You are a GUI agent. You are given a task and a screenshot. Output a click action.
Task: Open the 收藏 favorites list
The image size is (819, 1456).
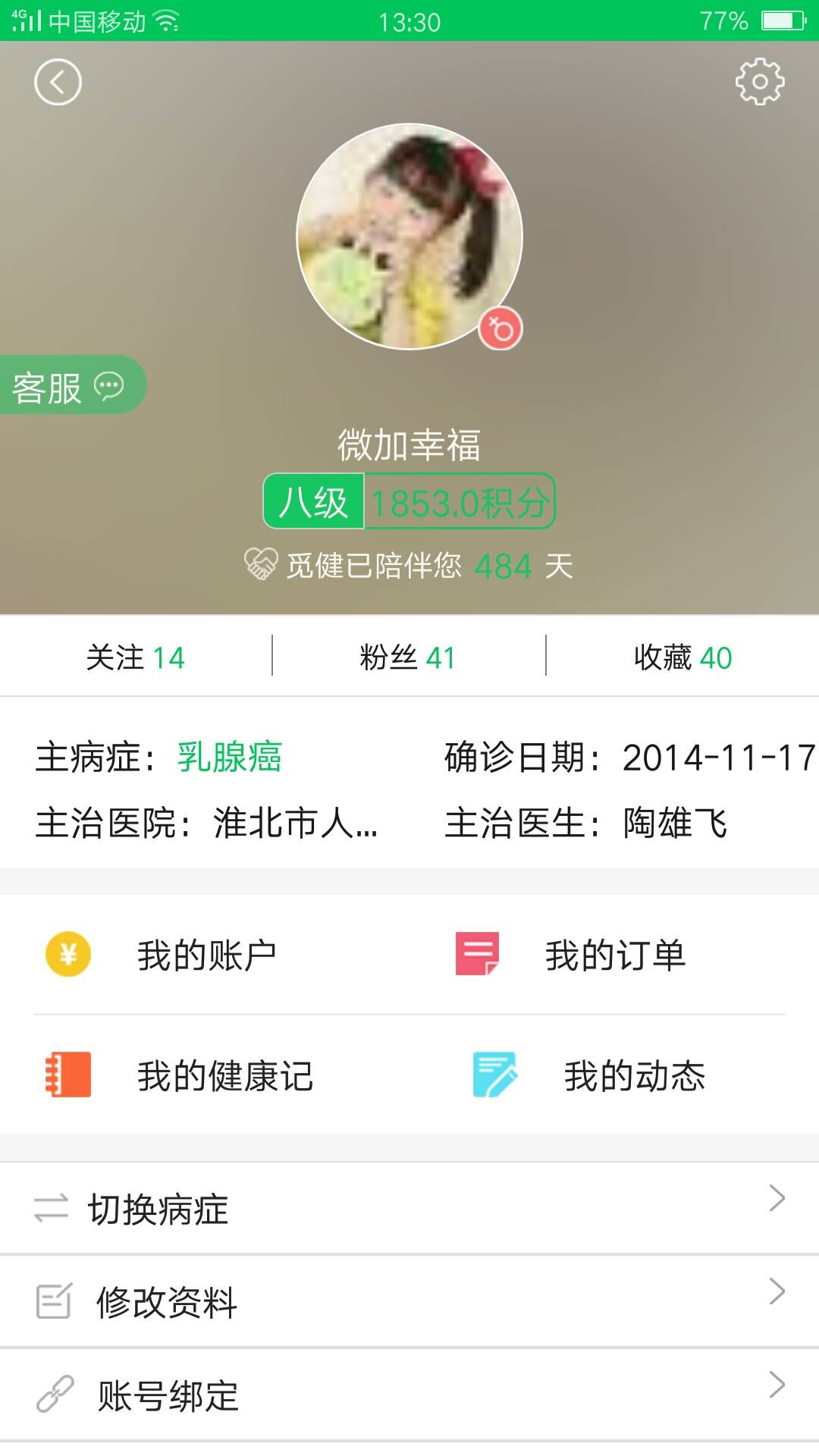682,657
